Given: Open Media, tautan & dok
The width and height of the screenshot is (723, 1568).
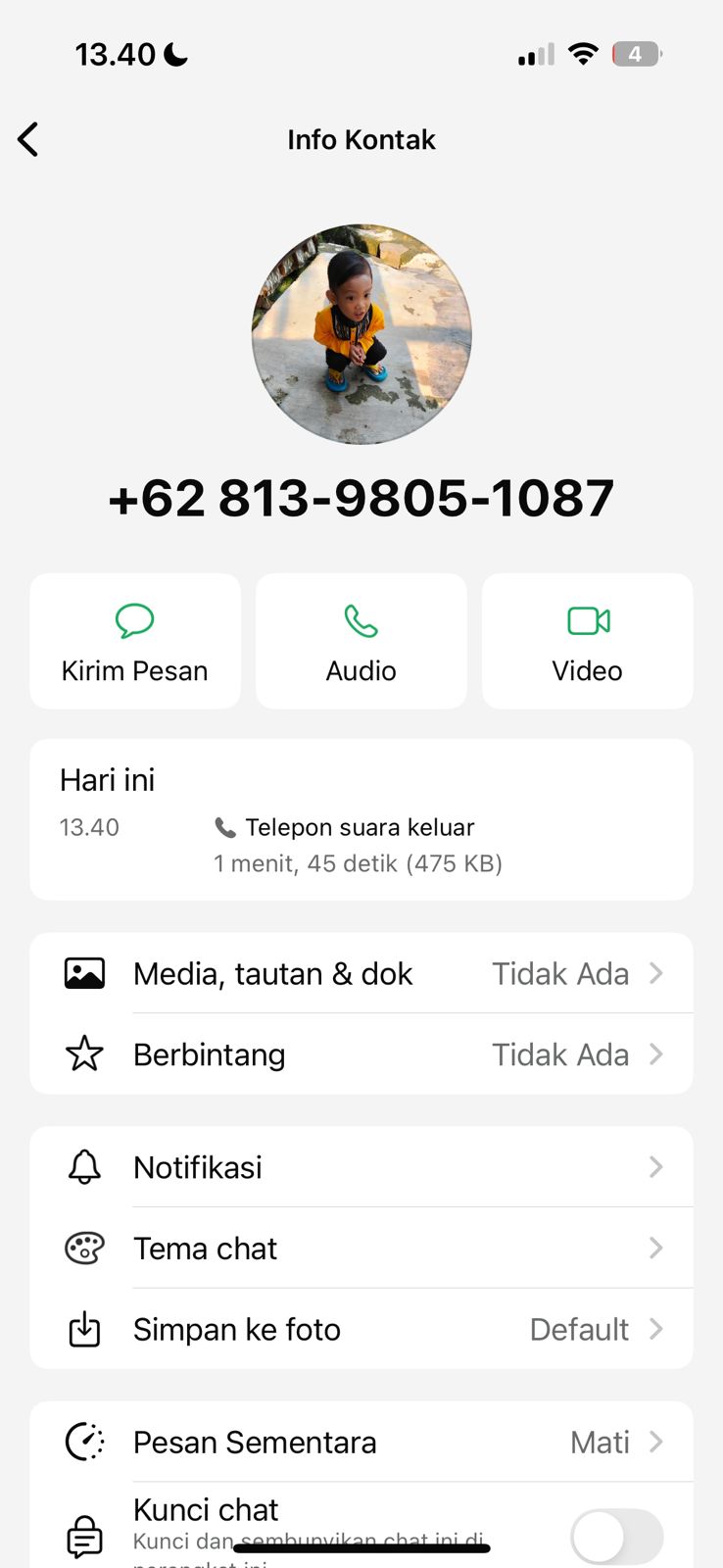Looking at the screenshot, I should (361, 973).
